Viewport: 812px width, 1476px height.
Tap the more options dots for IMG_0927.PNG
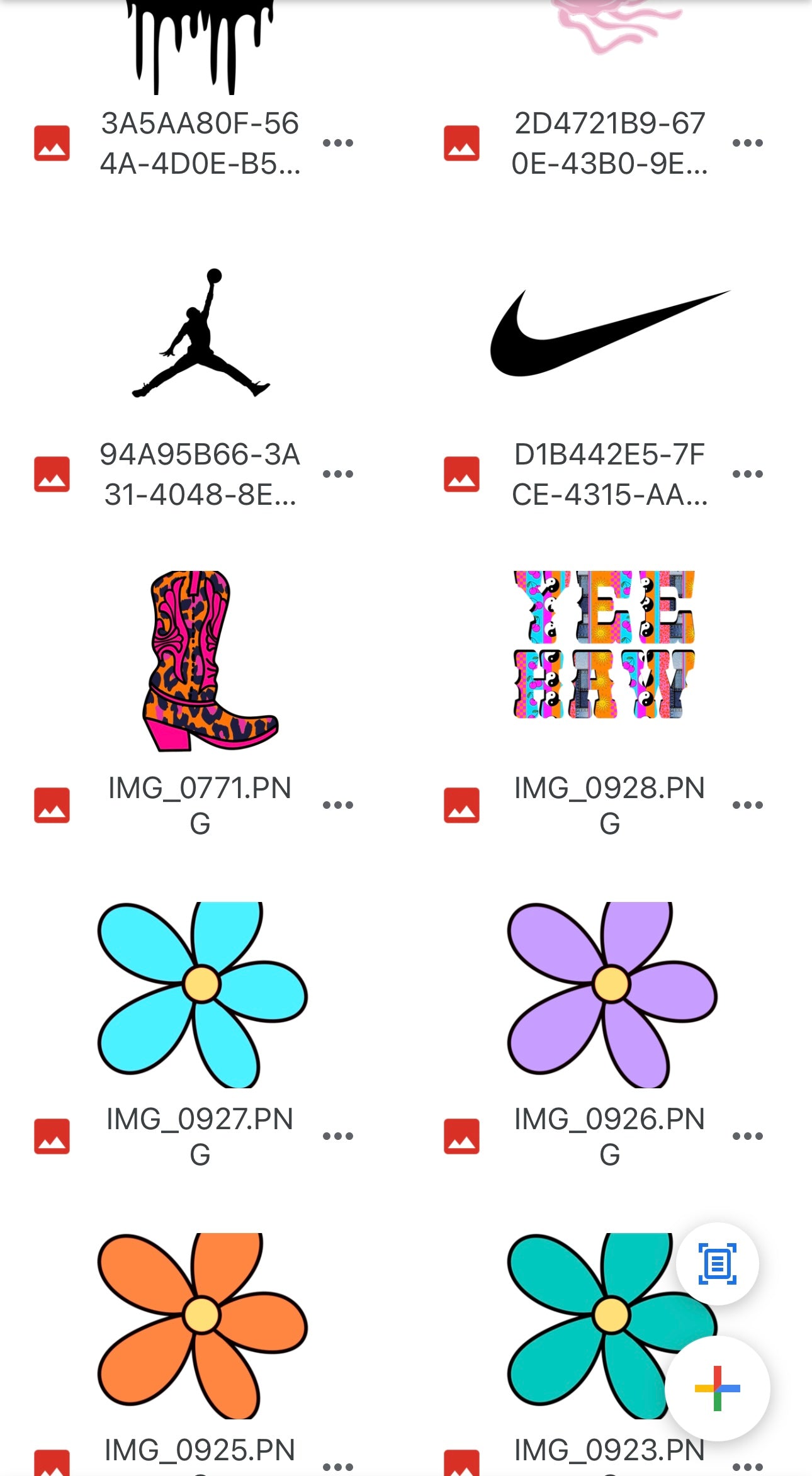(338, 1136)
